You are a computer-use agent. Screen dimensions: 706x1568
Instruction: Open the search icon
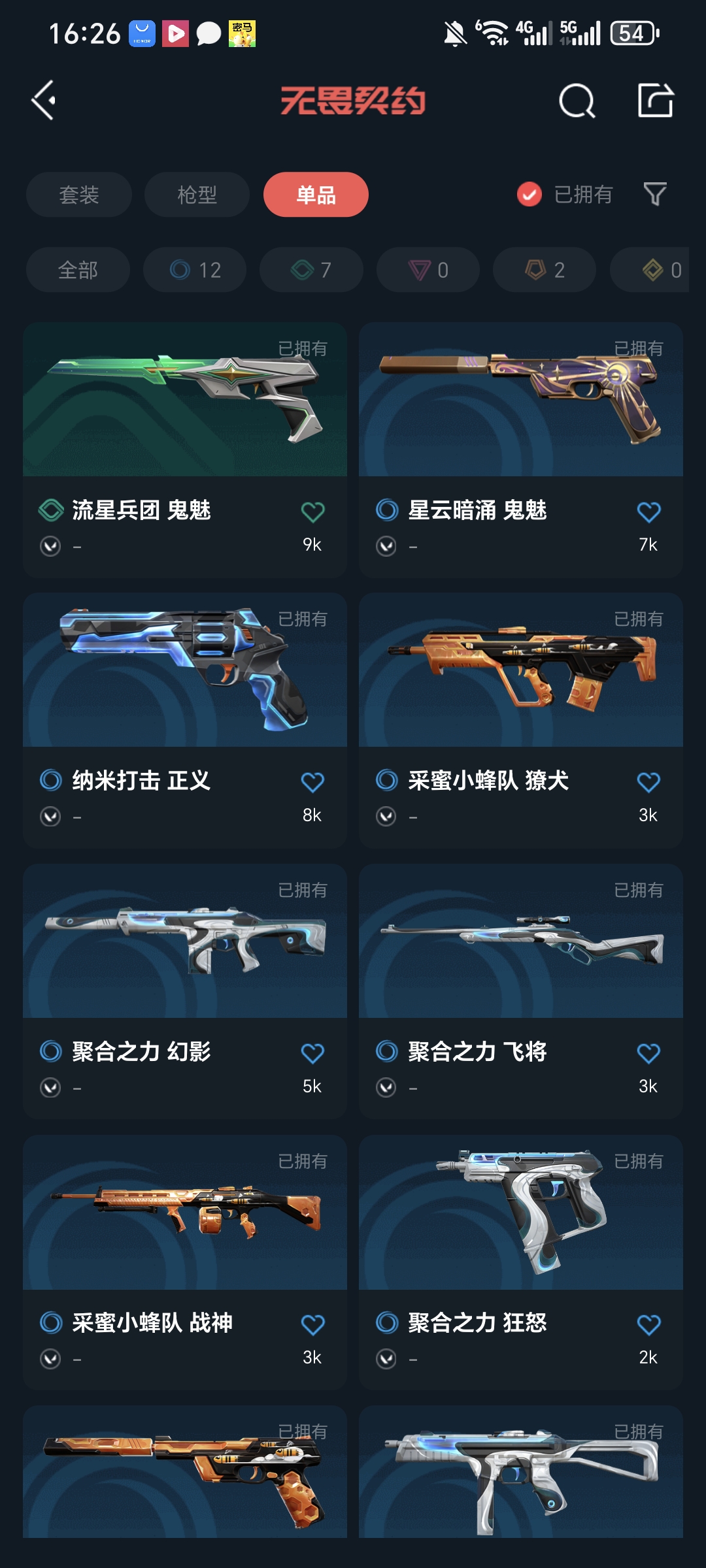tap(577, 101)
